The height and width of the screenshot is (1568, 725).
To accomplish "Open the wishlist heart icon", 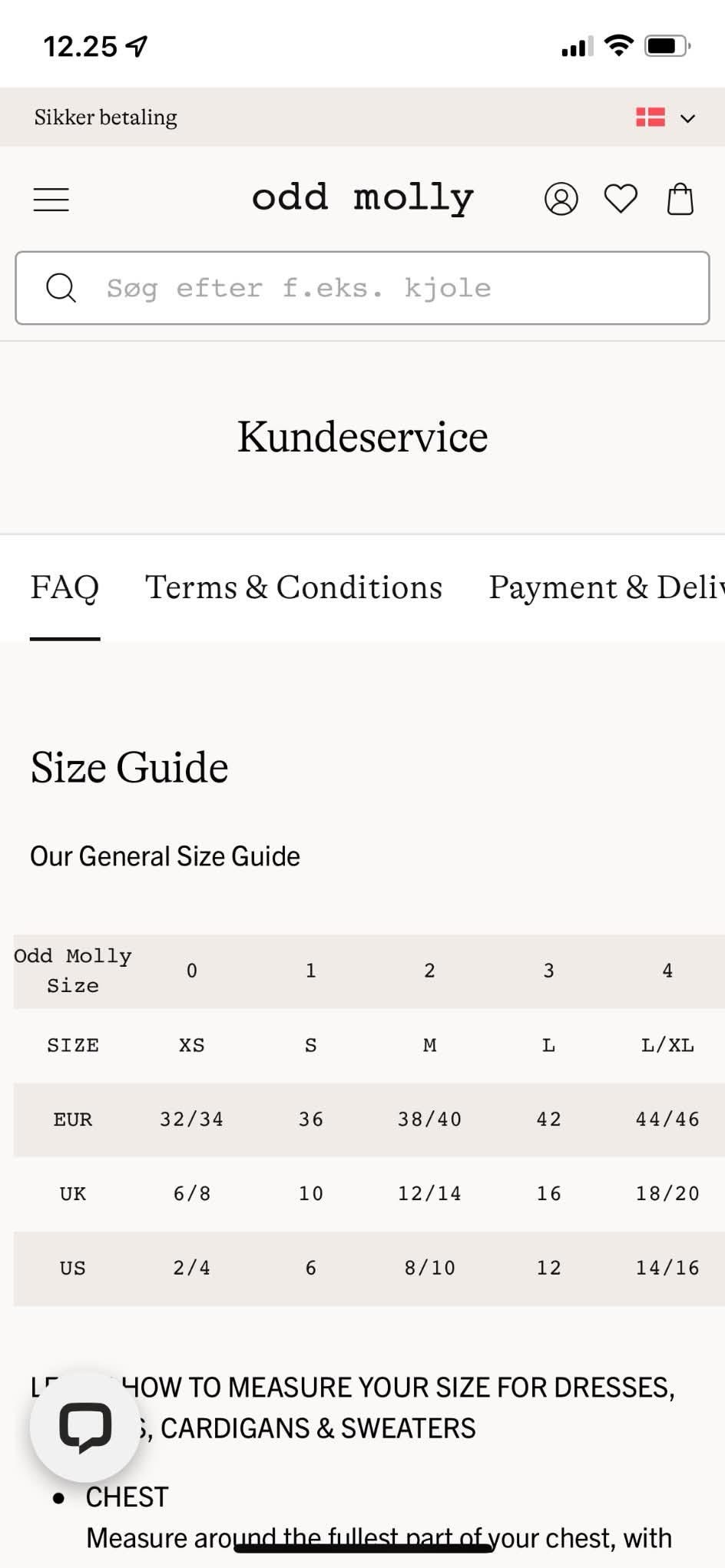I will pos(621,199).
